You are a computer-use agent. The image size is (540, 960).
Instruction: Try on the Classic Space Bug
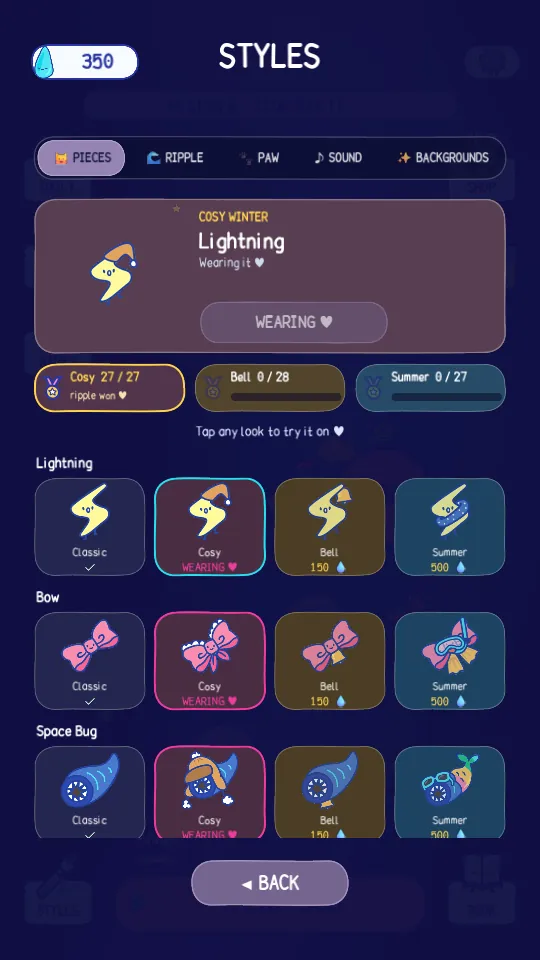90,792
